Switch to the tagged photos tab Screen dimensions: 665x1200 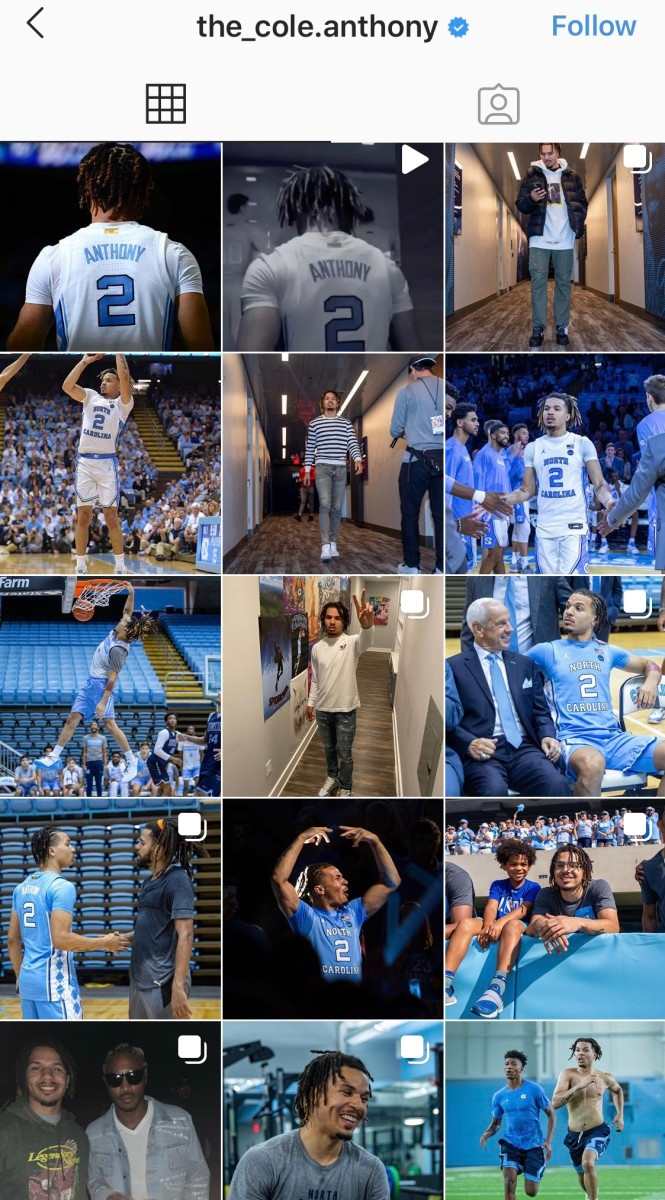click(498, 104)
